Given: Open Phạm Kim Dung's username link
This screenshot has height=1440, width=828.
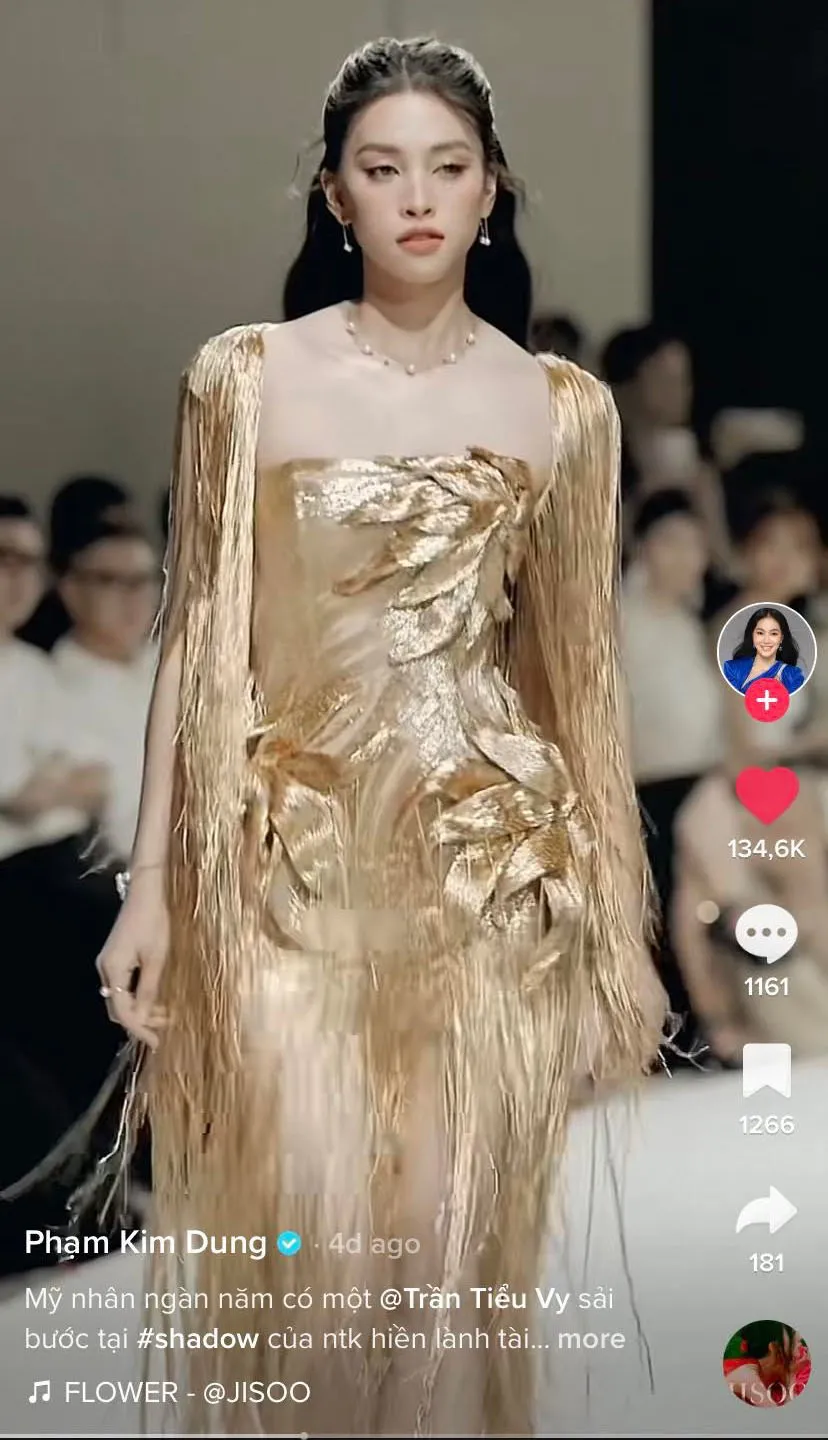Looking at the screenshot, I should point(145,1243).
